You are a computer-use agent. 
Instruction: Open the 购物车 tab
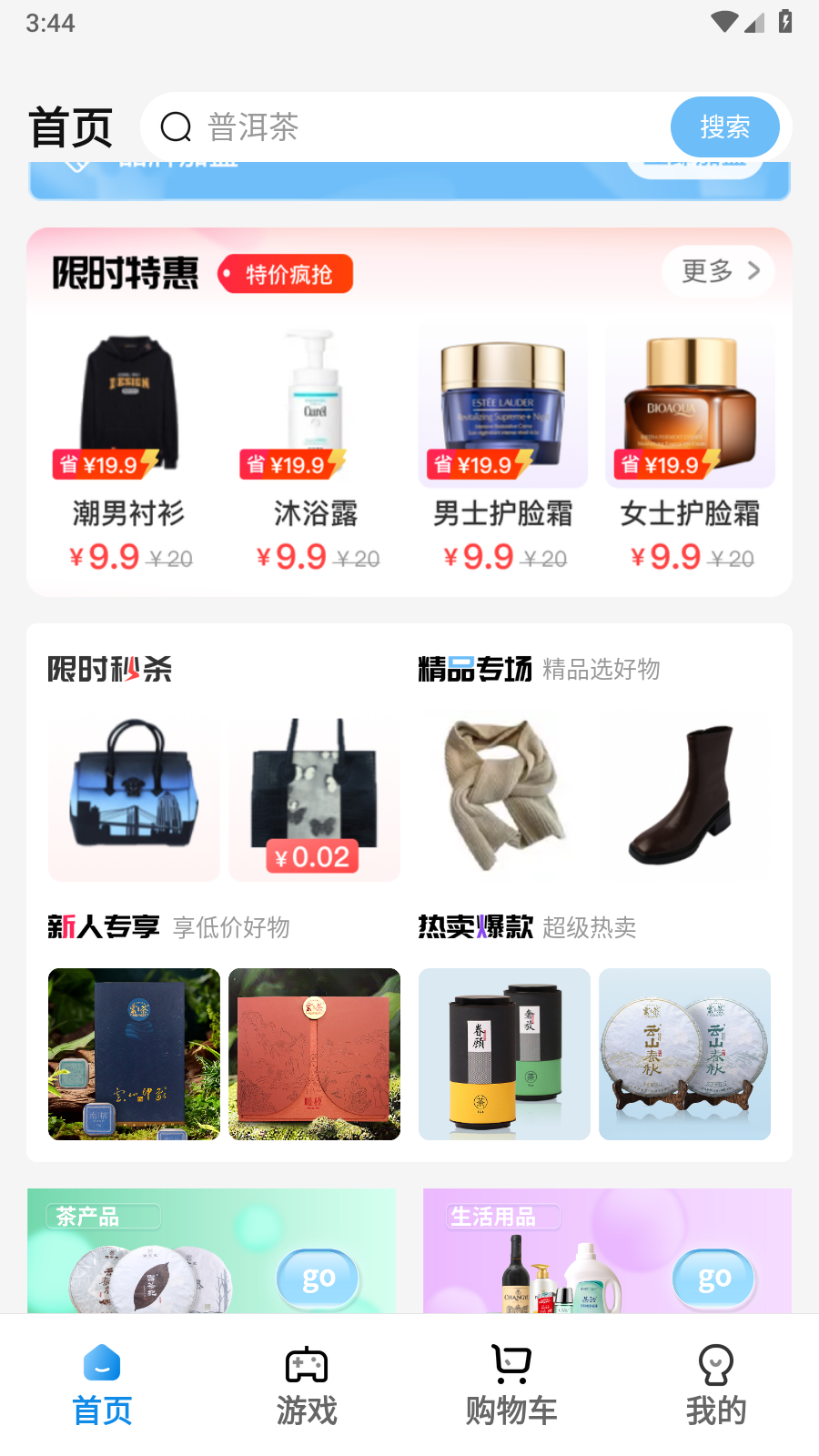(511, 1385)
